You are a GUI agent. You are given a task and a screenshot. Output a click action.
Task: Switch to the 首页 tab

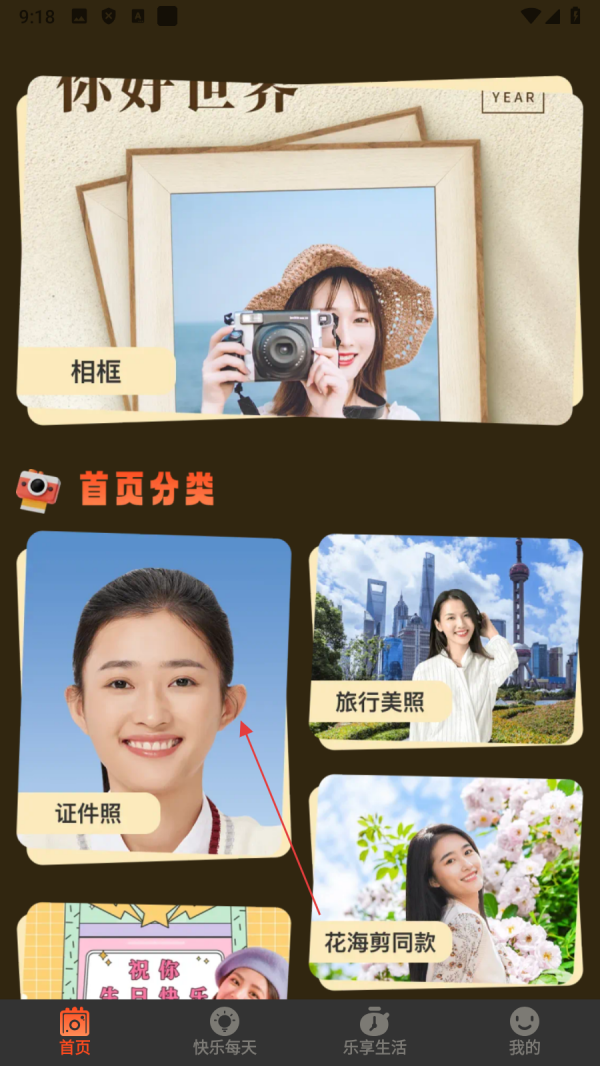click(74, 1032)
